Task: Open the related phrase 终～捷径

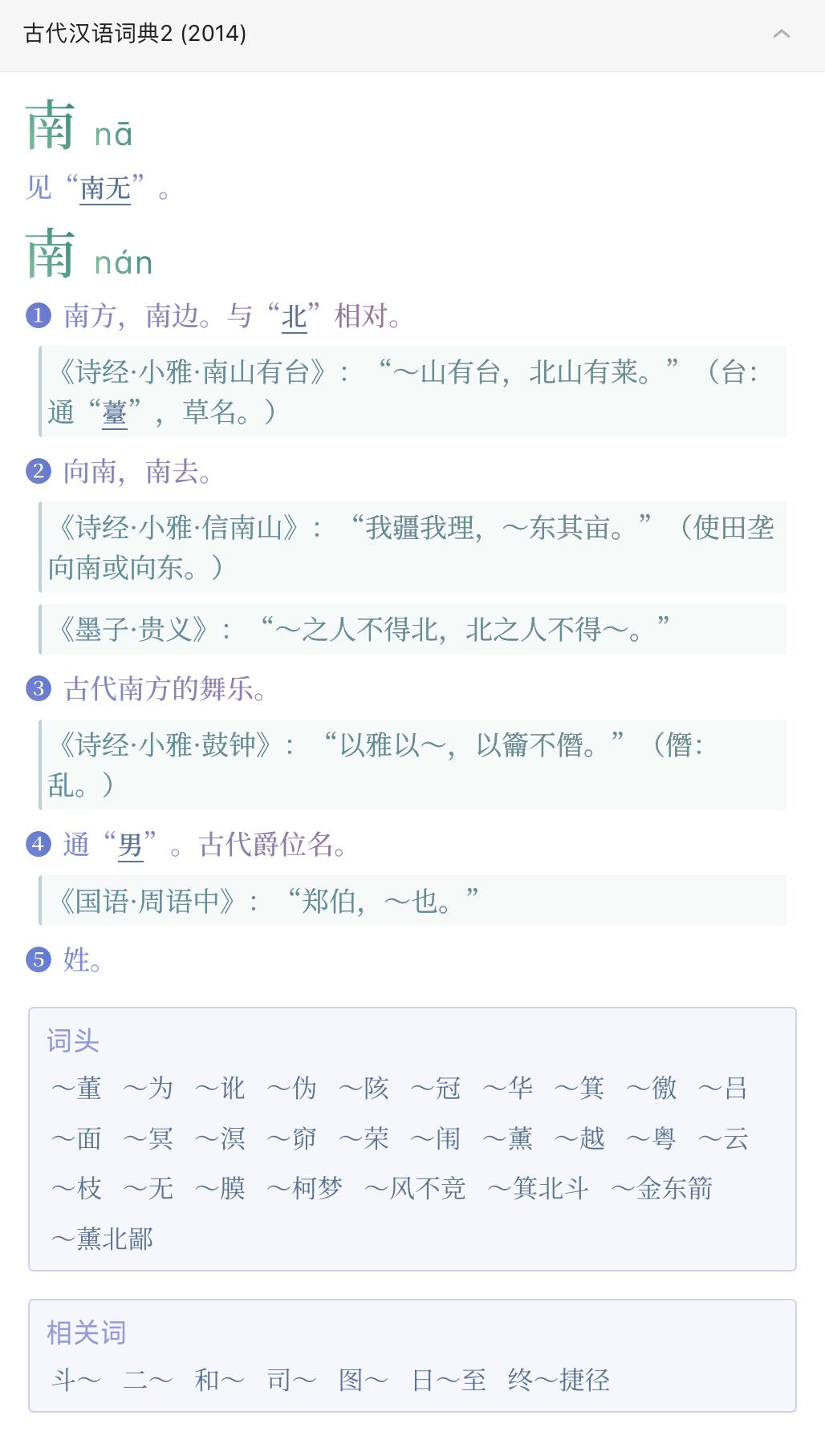Action: [x=559, y=1380]
